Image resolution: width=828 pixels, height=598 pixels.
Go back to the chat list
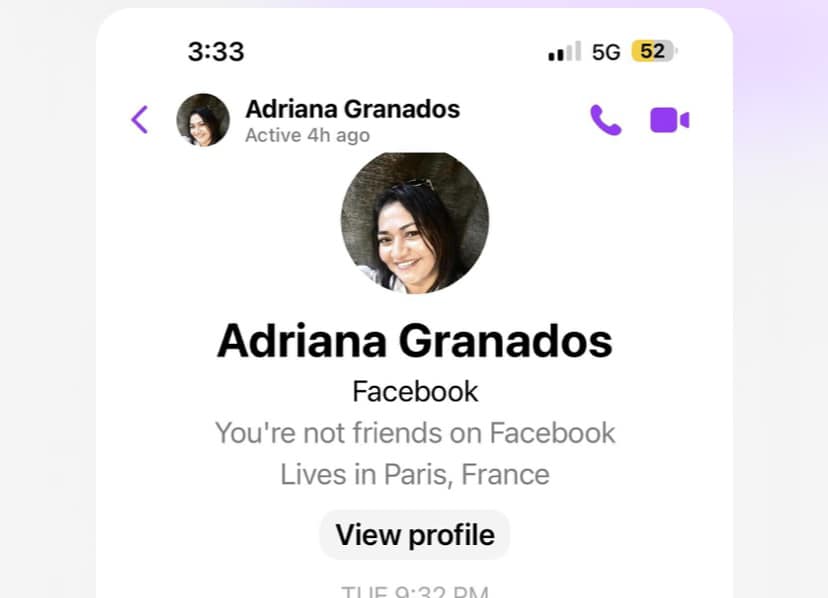pos(140,120)
